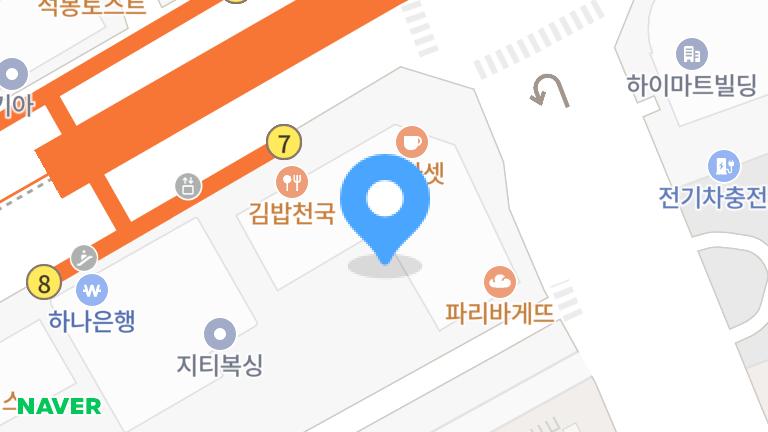This screenshot has width=768, height=432.
Task: Open the 하이마트빌딩 building marker
Action: click(x=691, y=54)
